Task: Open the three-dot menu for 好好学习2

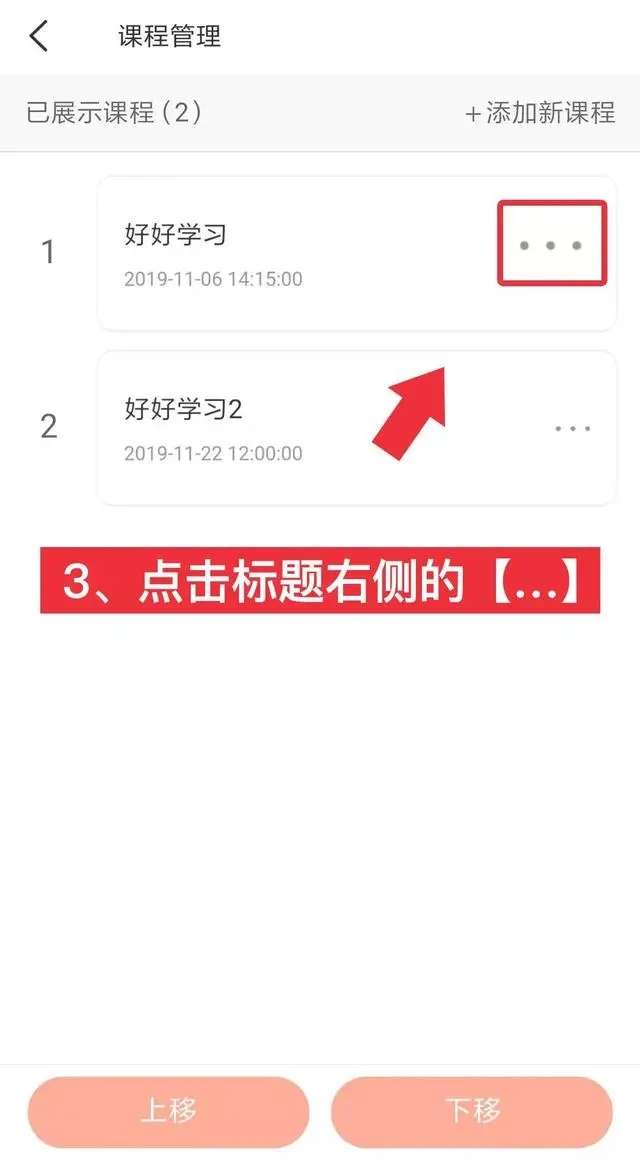Action: [573, 429]
